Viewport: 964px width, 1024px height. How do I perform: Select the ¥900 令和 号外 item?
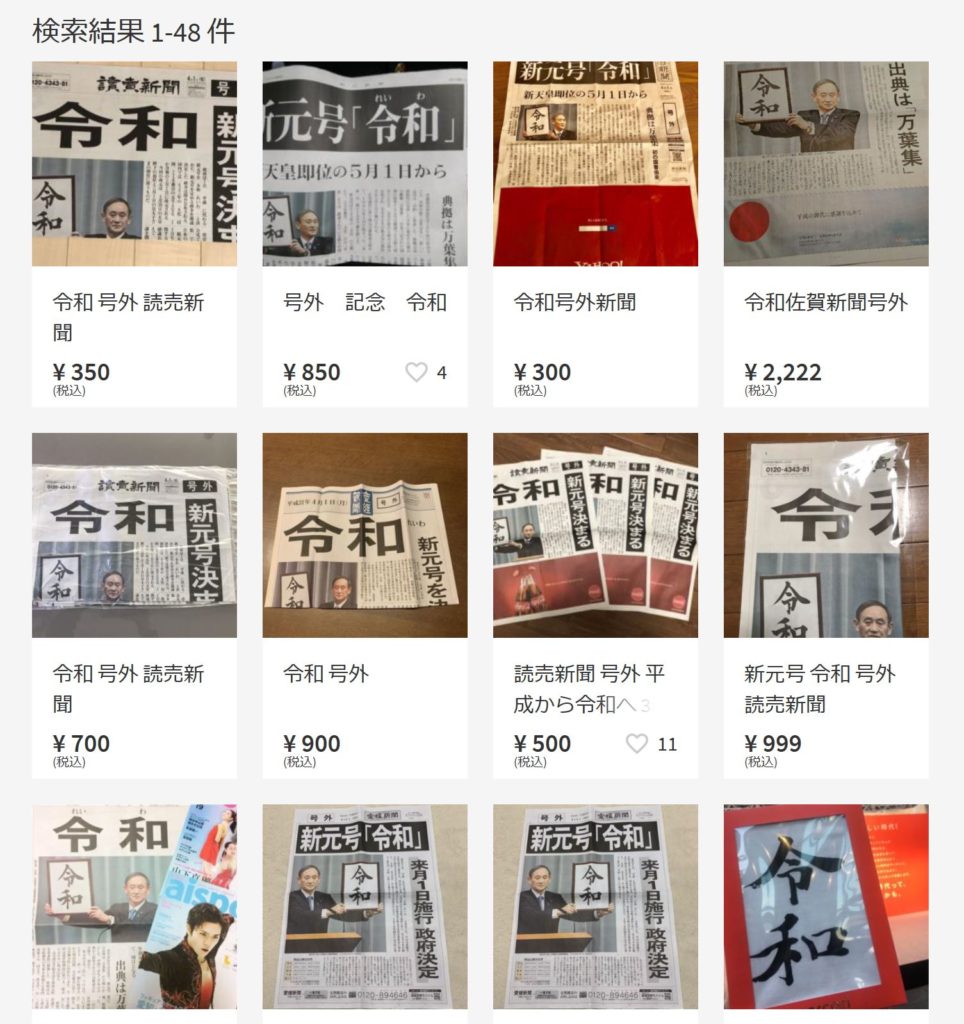click(364, 536)
